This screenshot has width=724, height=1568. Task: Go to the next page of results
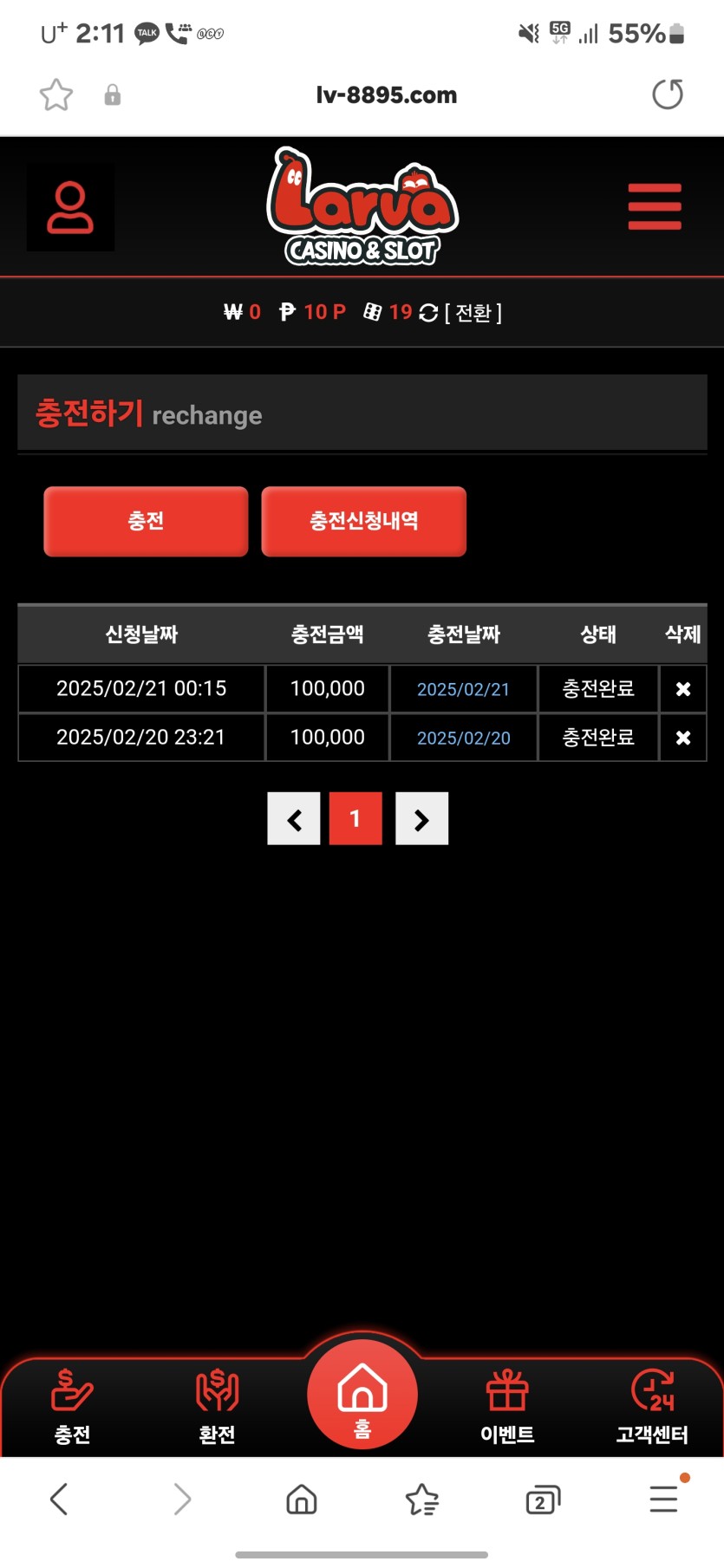(421, 818)
